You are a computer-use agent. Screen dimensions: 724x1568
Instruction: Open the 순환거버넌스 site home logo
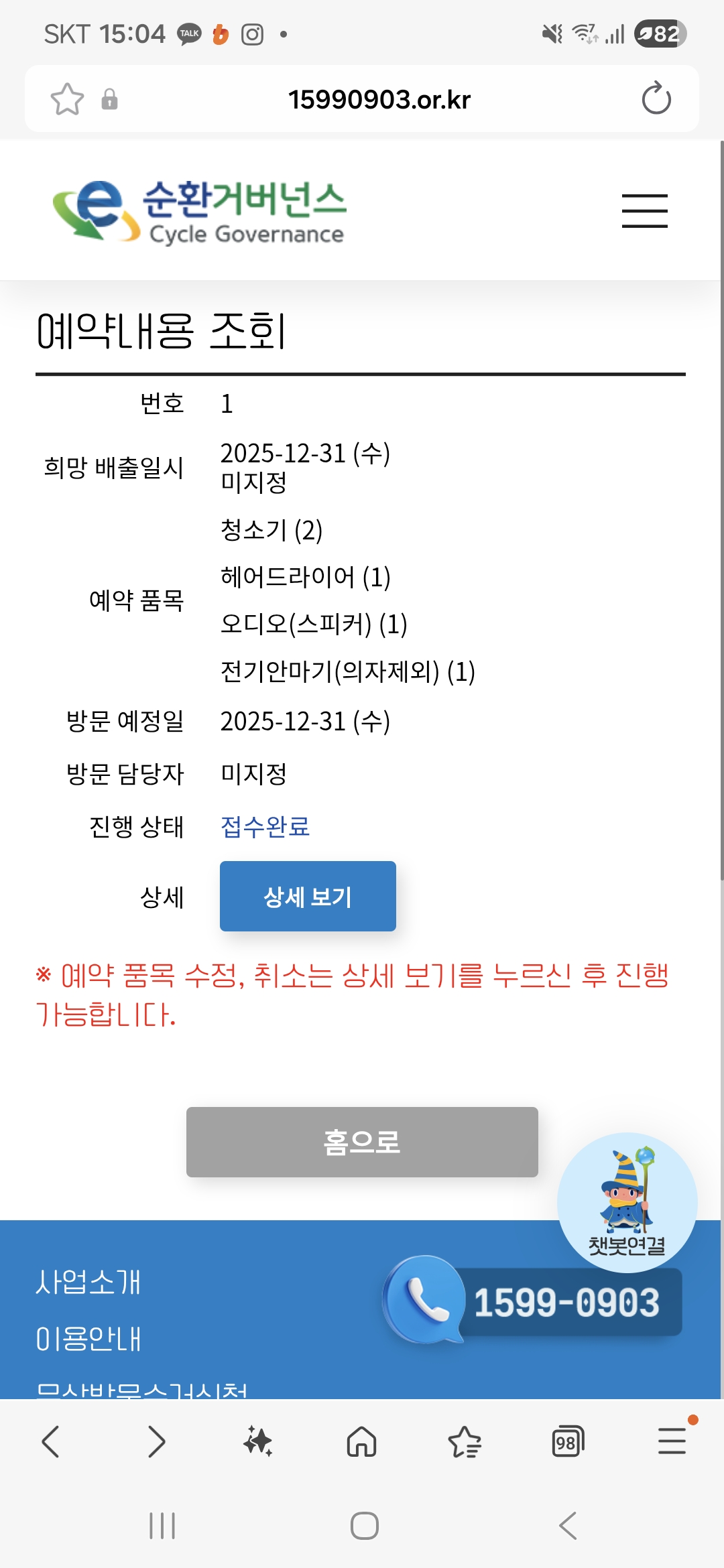[x=200, y=211]
